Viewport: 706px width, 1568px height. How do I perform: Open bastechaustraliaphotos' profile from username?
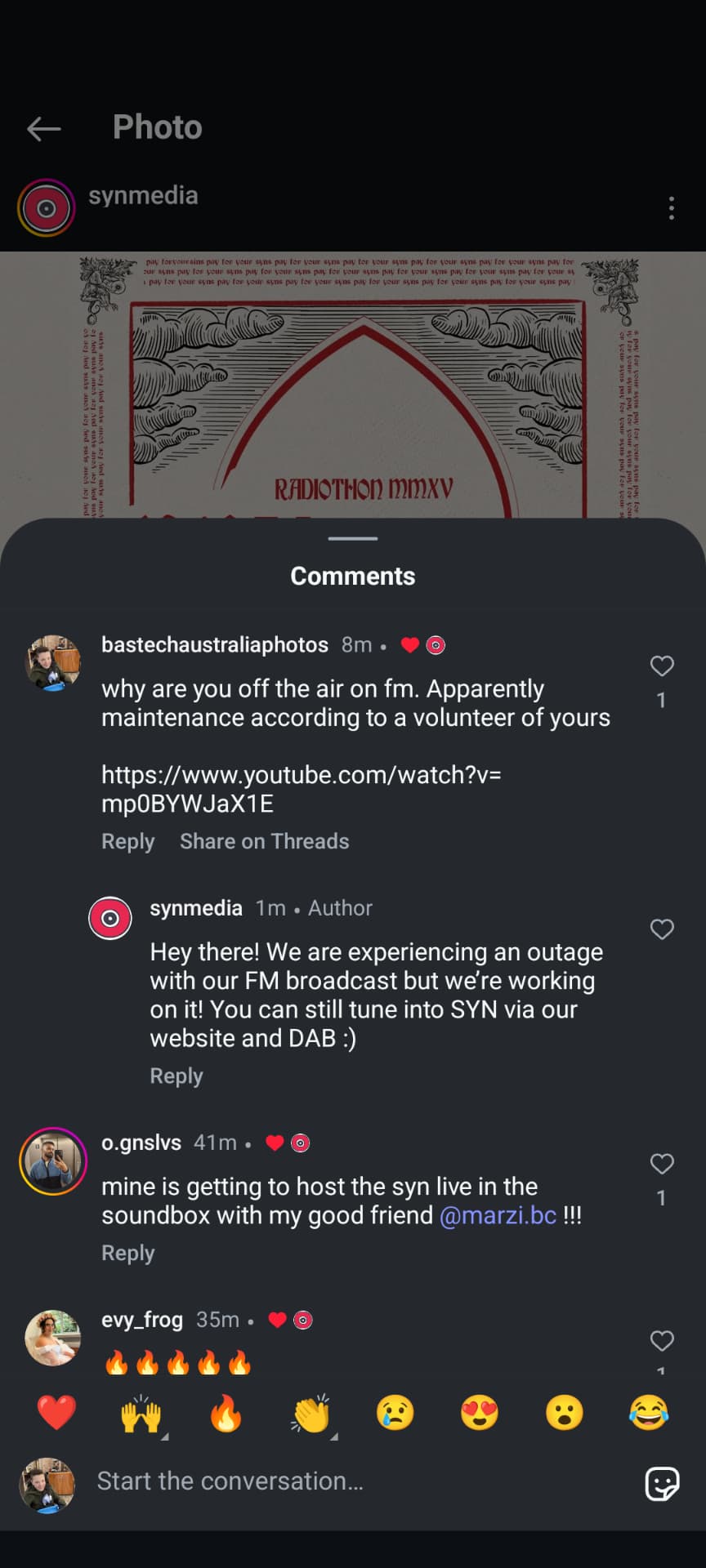[x=214, y=644]
